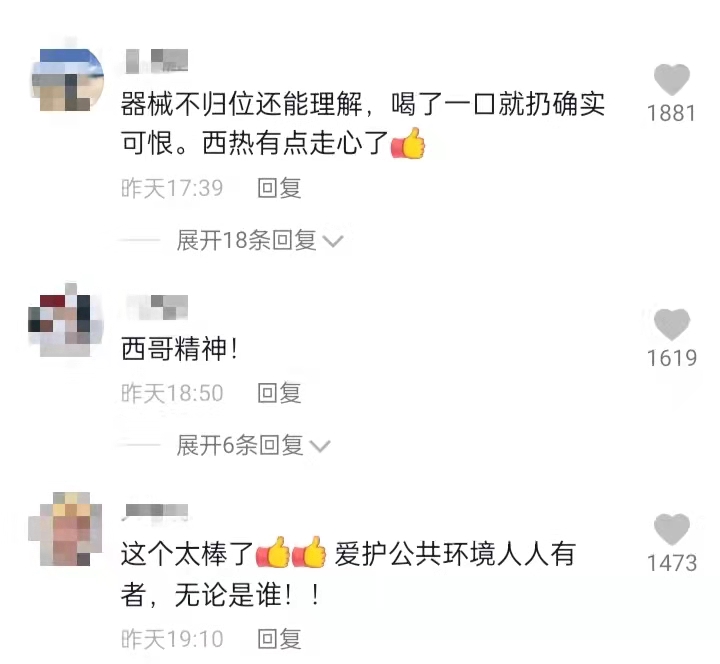Expand 展开18条回复 replies
The height and width of the screenshot is (664, 720).
coord(259,240)
